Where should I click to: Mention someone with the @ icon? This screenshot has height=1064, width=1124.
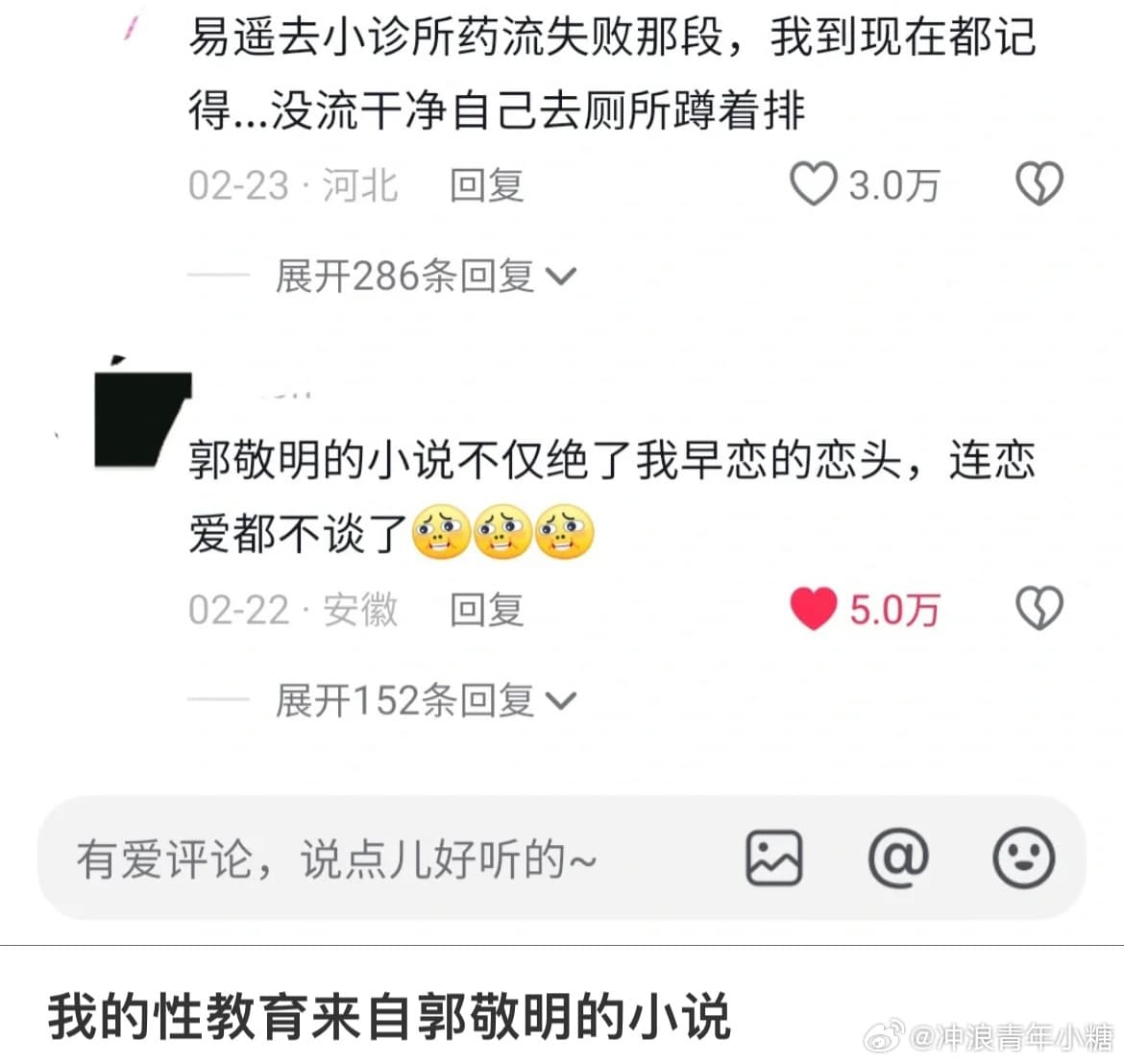point(898,858)
